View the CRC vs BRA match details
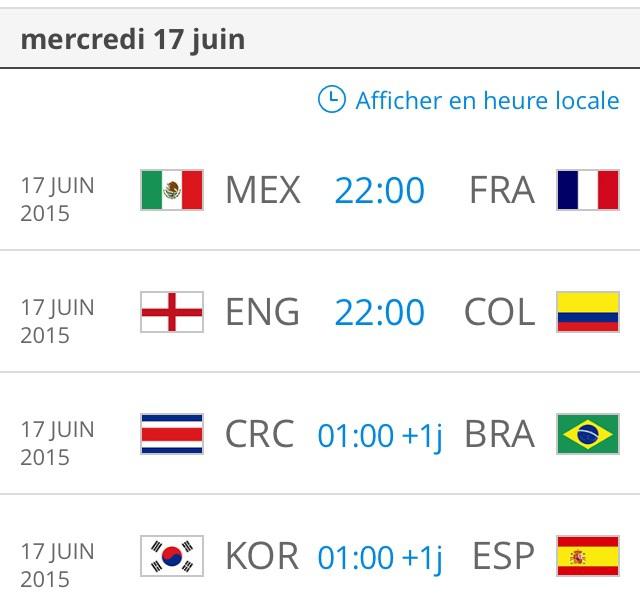The width and height of the screenshot is (640, 613). coord(379,435)
